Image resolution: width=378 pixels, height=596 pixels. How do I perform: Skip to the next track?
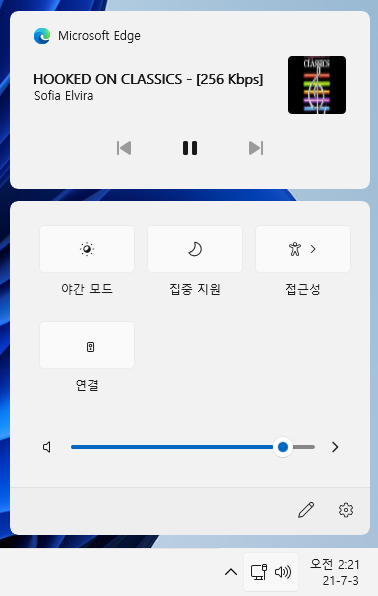[x=256, y=148]
